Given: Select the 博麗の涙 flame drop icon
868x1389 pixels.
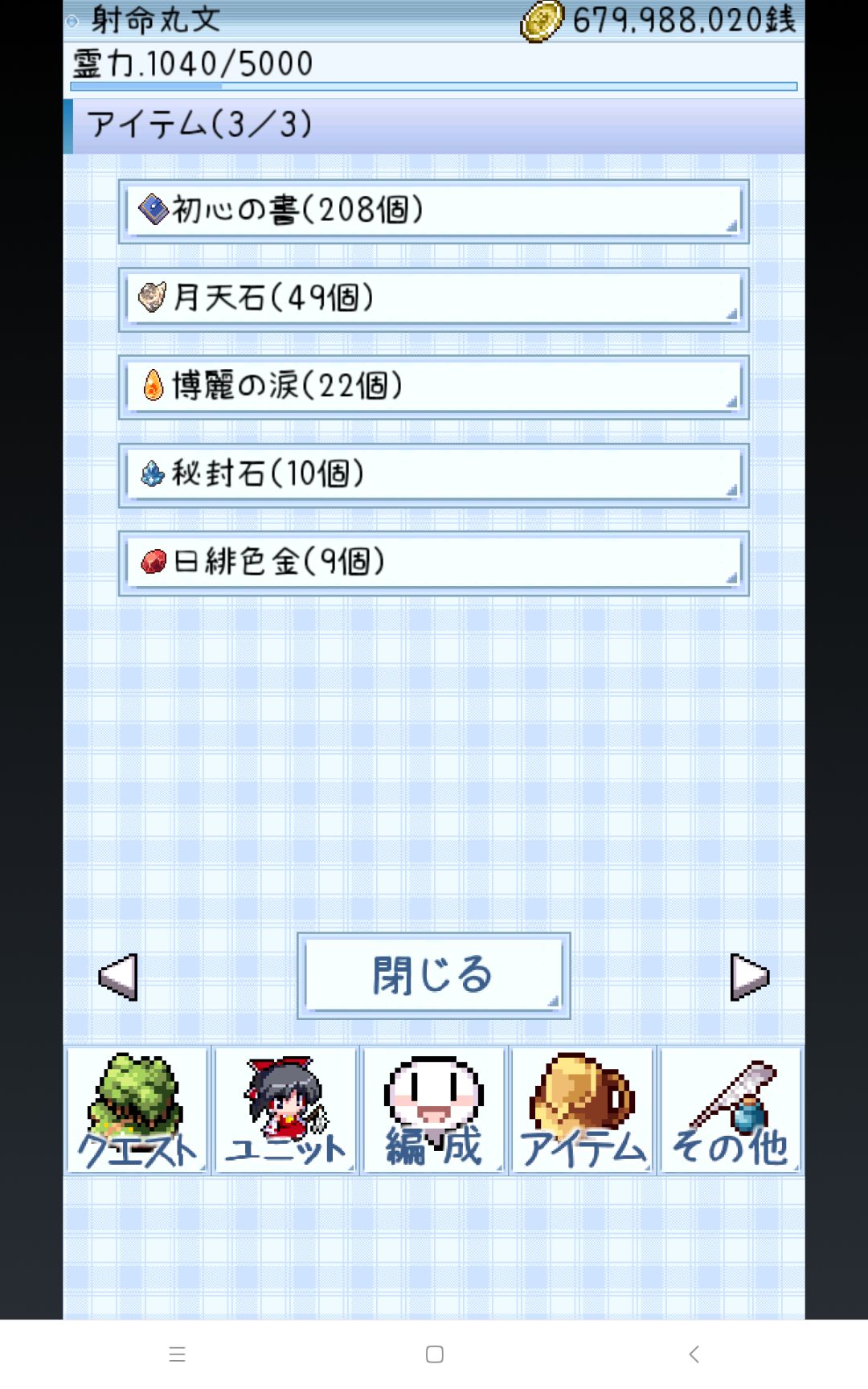Looking at the screenshot, I should coord(153,386).
